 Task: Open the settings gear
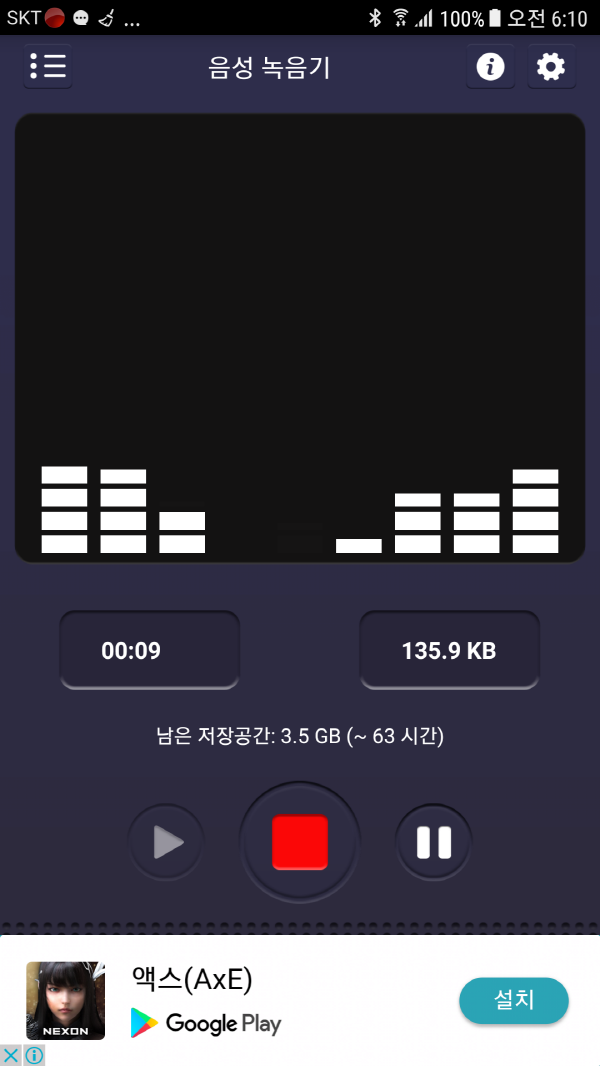click(x=551, y=67)
